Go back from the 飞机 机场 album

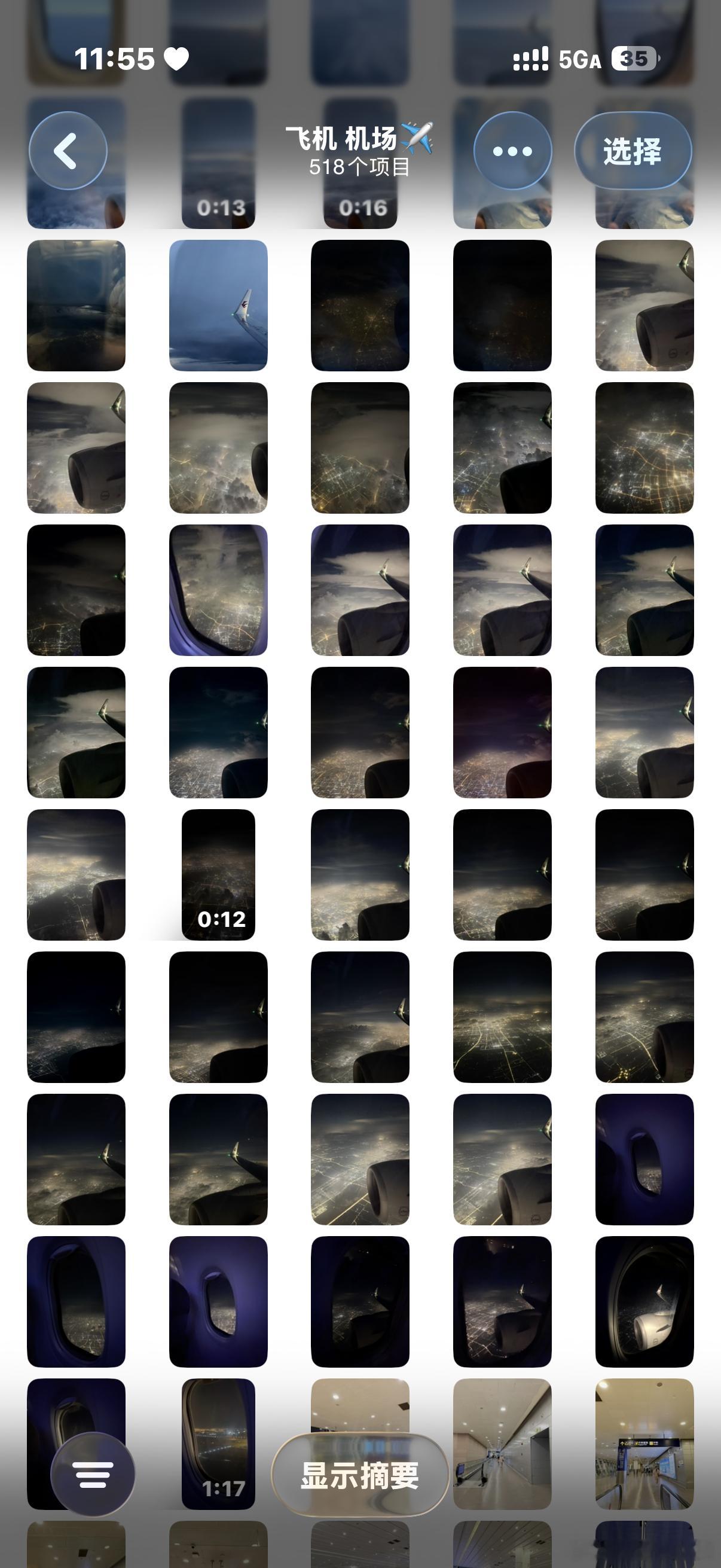point(68,150)
